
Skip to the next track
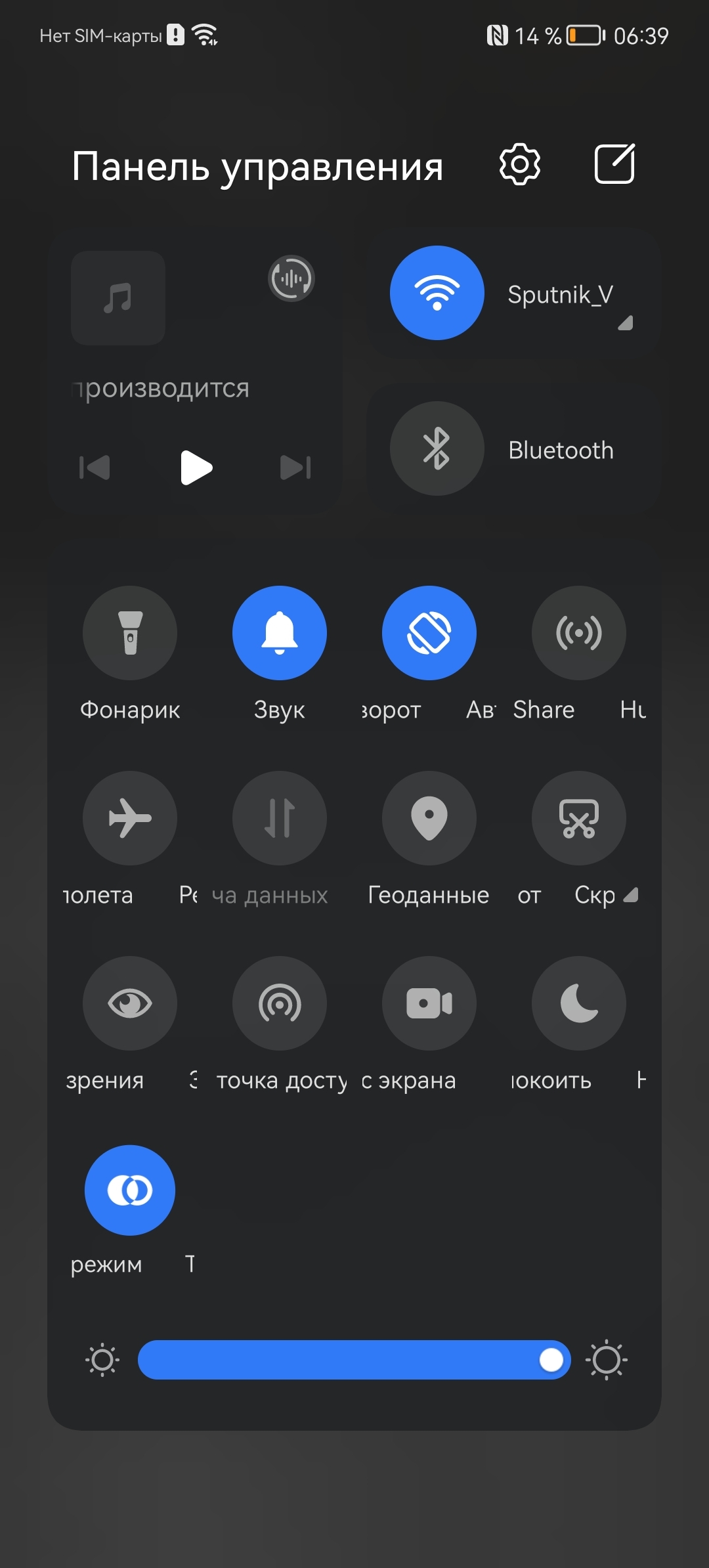(x=295, y=468)
